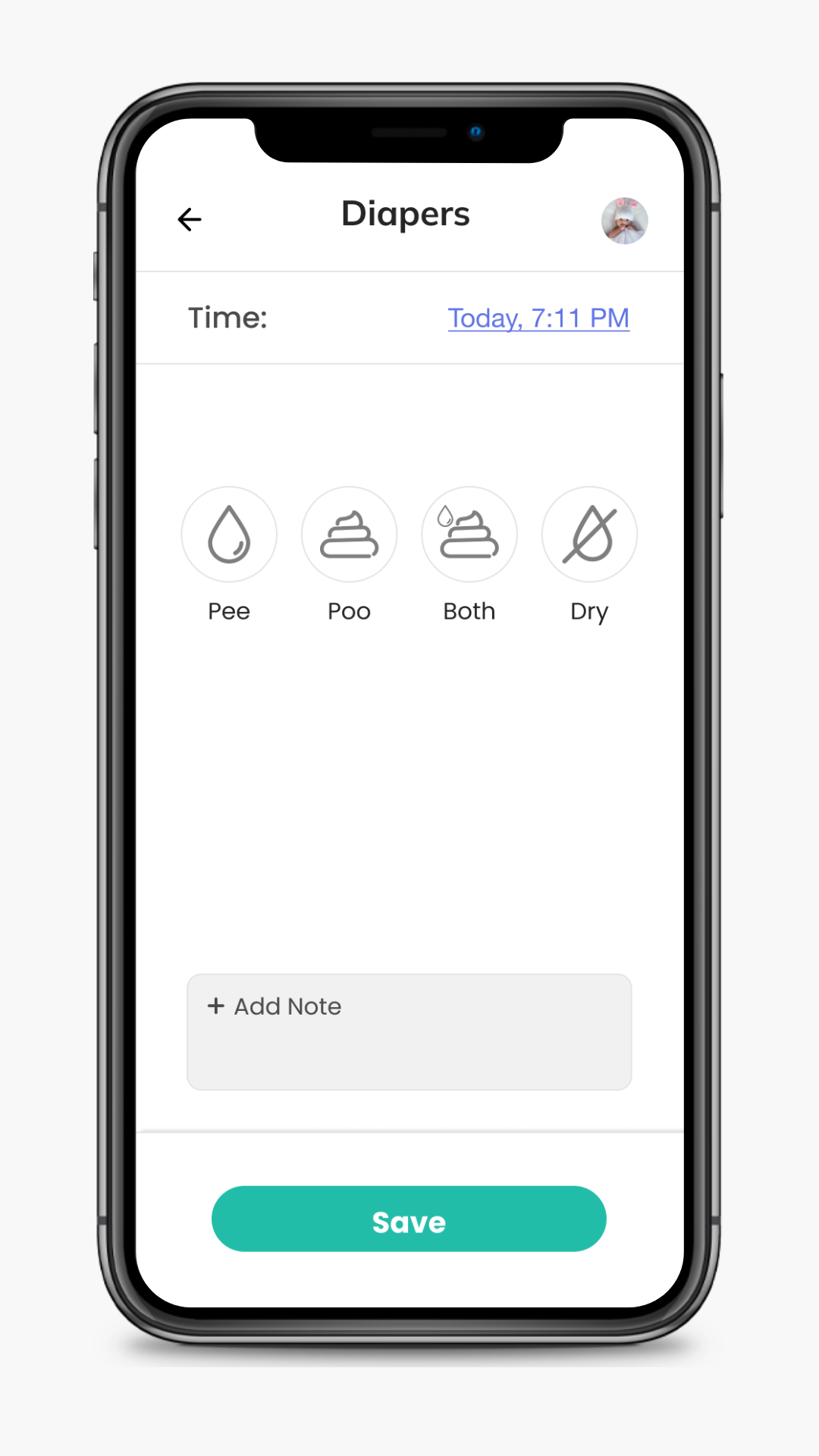This screenshot has width=819, height=1456.
Task: Open the baby profile photo
Action: 624,221
